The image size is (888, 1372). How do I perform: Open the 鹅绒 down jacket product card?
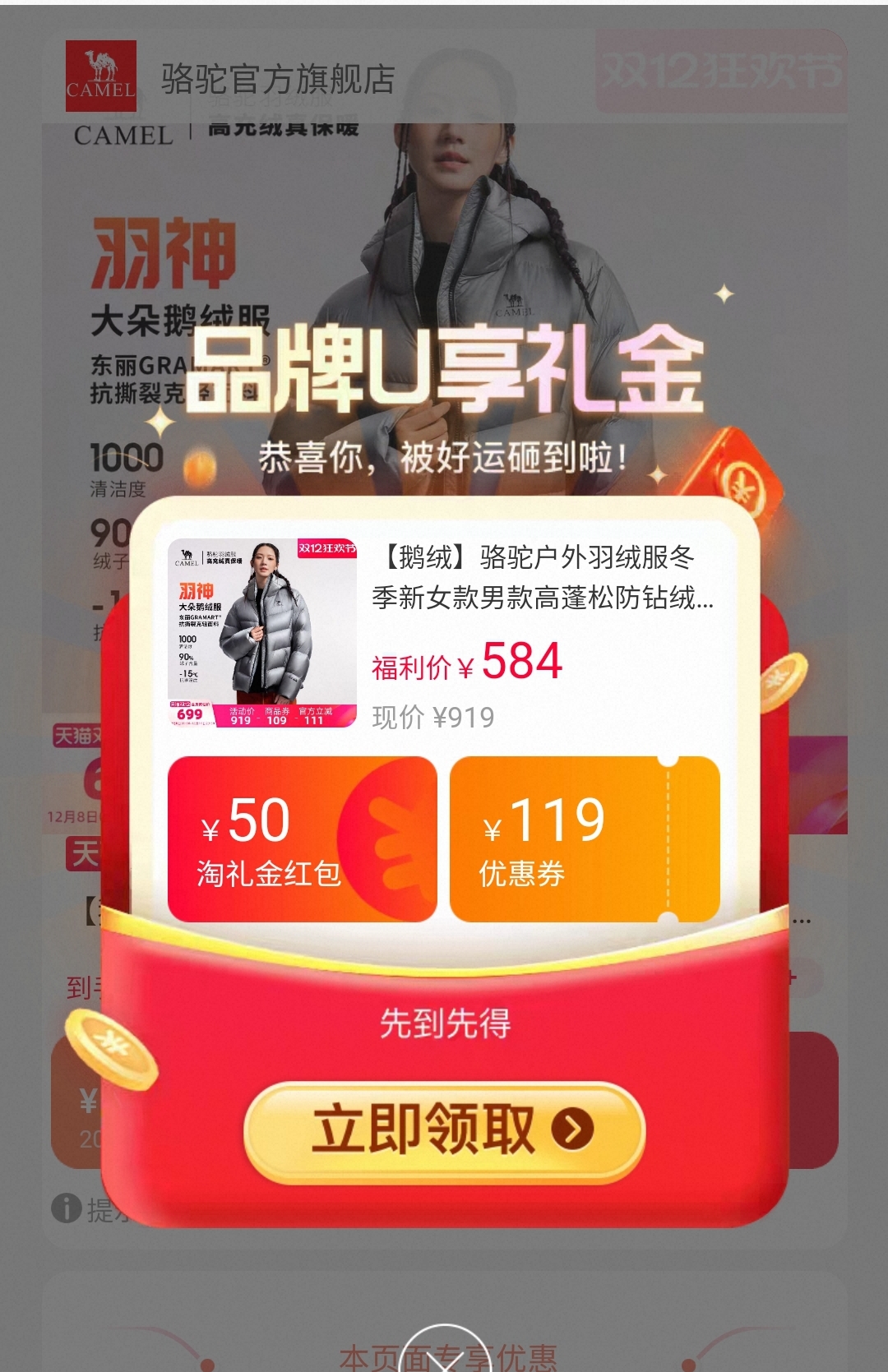pyautogui.click(x=444, y=634)
